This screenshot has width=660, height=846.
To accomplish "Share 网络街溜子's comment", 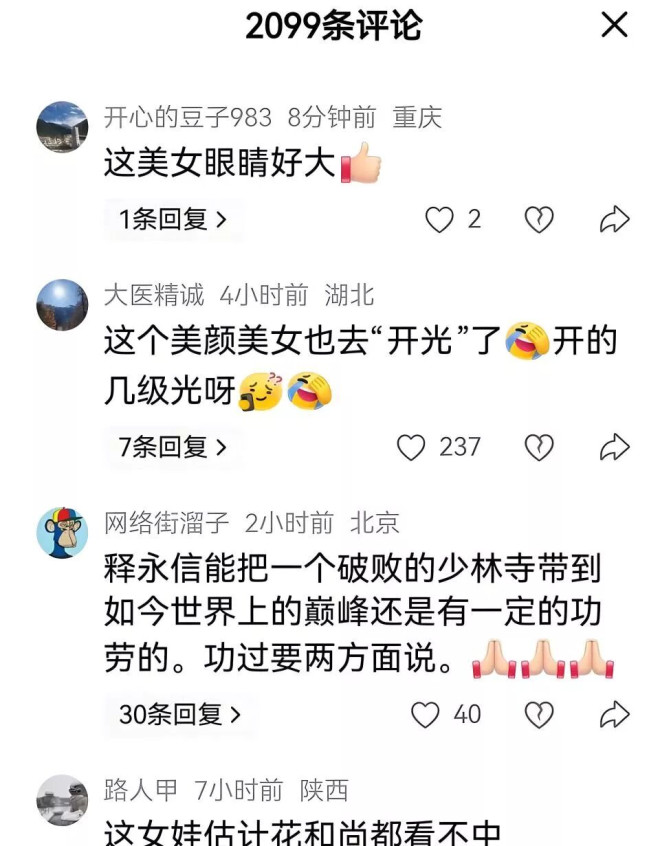I will pyautogui.click(x=614, y=714).
